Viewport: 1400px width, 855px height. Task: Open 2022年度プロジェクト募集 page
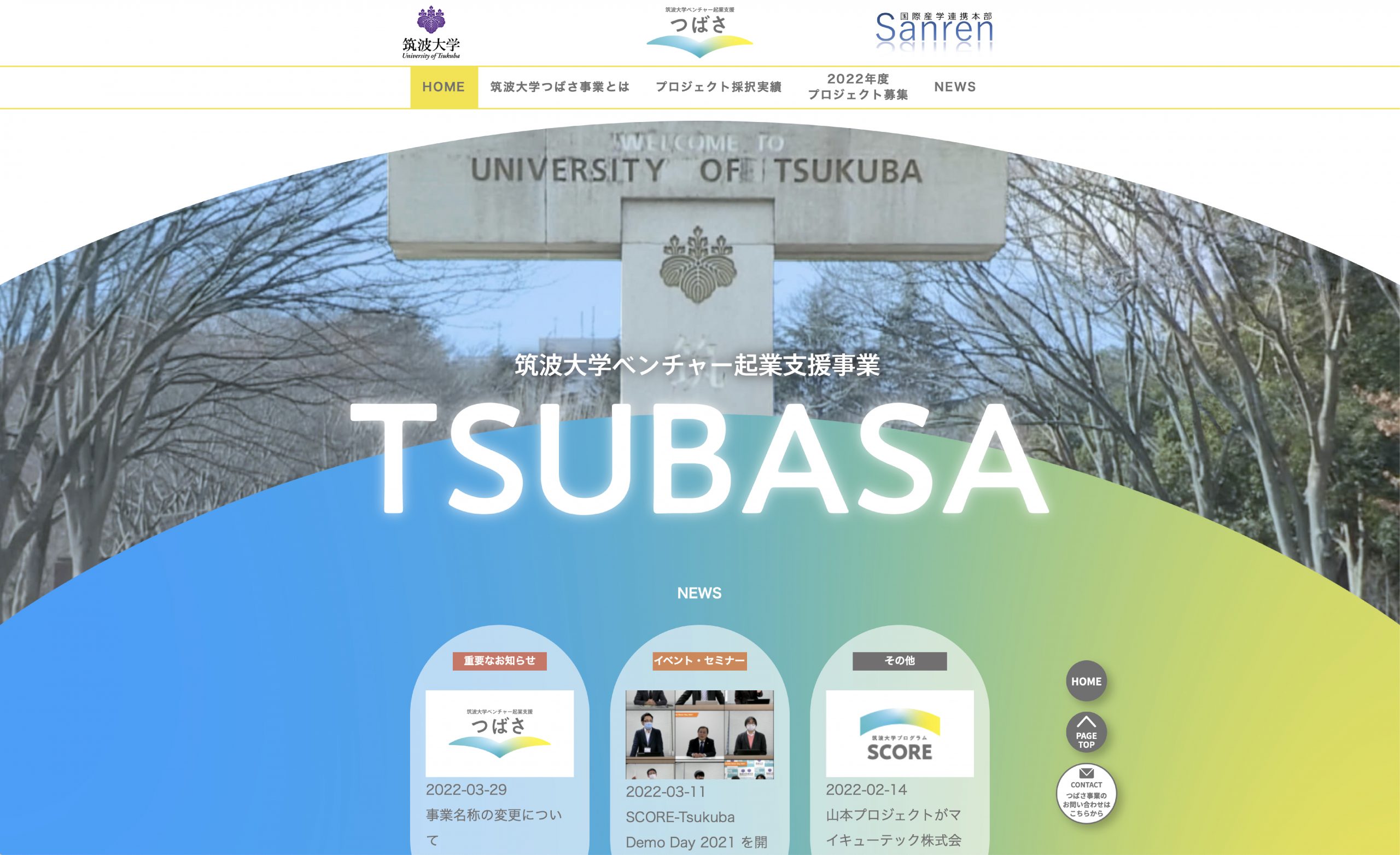857,87
